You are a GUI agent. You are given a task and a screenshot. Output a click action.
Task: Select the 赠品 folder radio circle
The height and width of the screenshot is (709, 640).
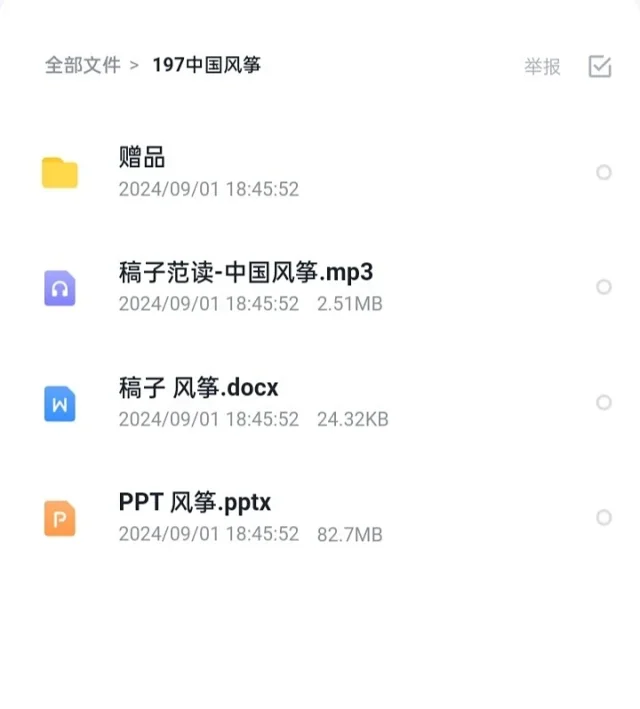603,172
